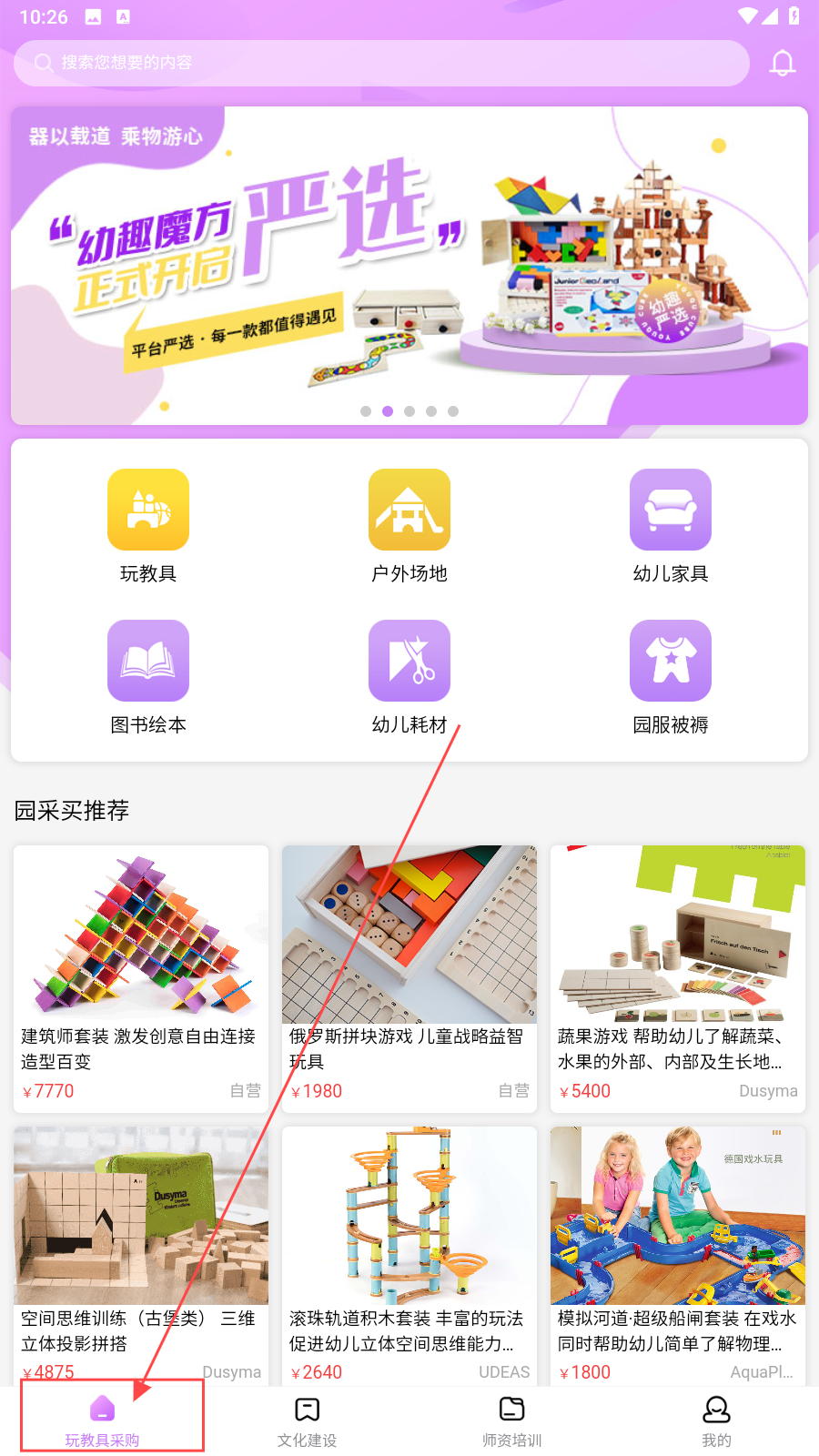Screen dimensions: 819x1456
Task: Open the search box at the top
Action: point(380,63)
